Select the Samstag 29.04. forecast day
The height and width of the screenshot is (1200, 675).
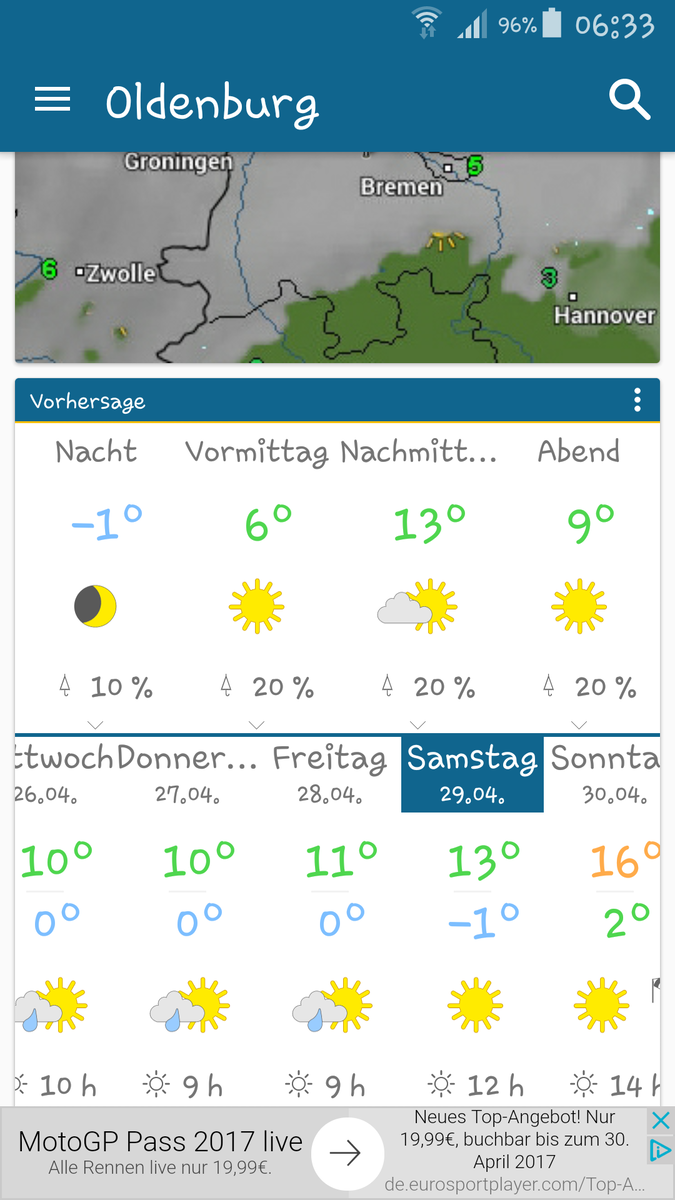point(472,774)
